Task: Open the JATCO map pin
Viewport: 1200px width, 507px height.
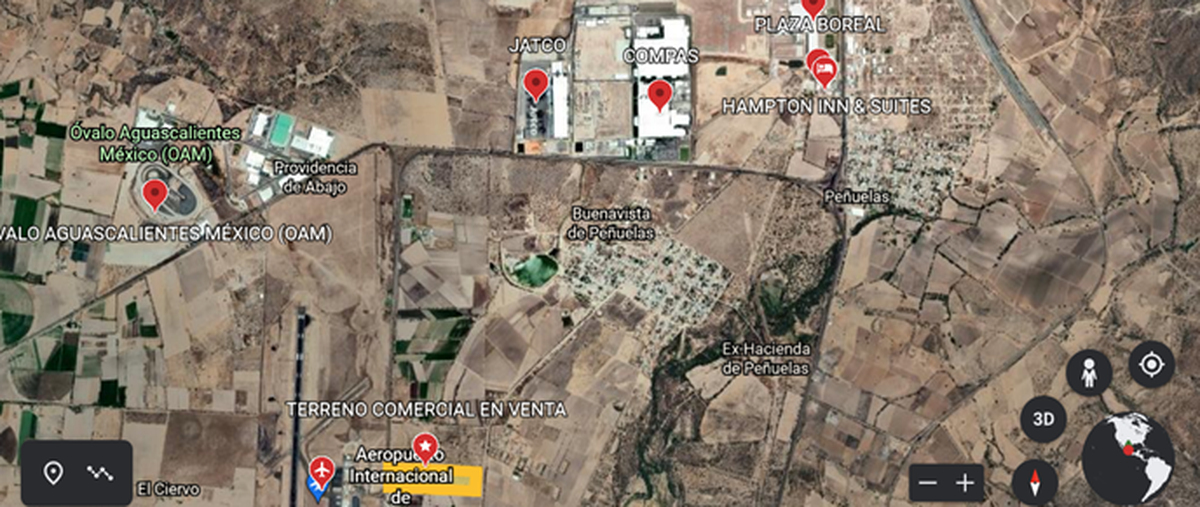Action: click(536, 84)
